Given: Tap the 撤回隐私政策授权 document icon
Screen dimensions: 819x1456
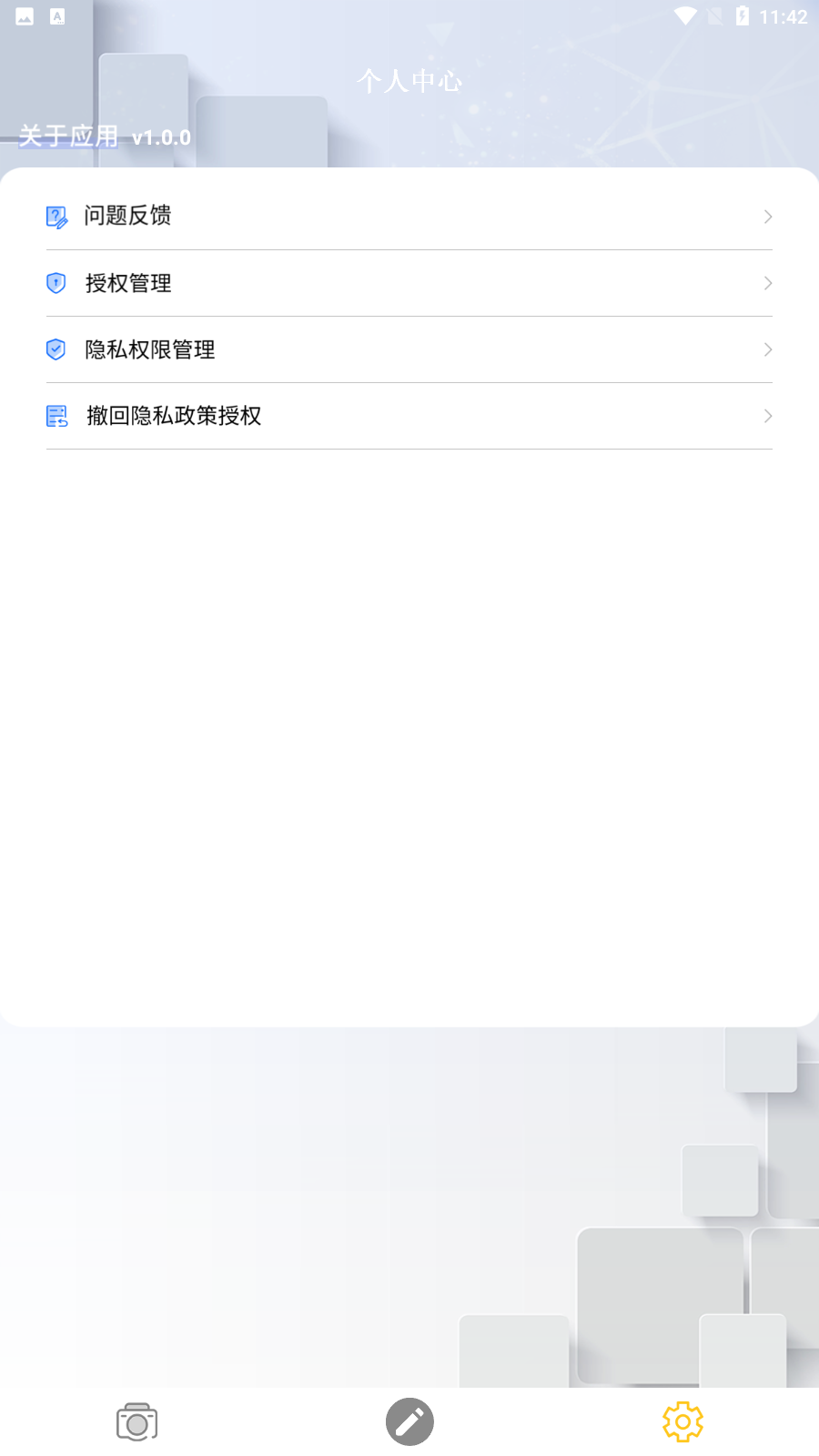Looking at the screenshot, I should click(56, 416).
